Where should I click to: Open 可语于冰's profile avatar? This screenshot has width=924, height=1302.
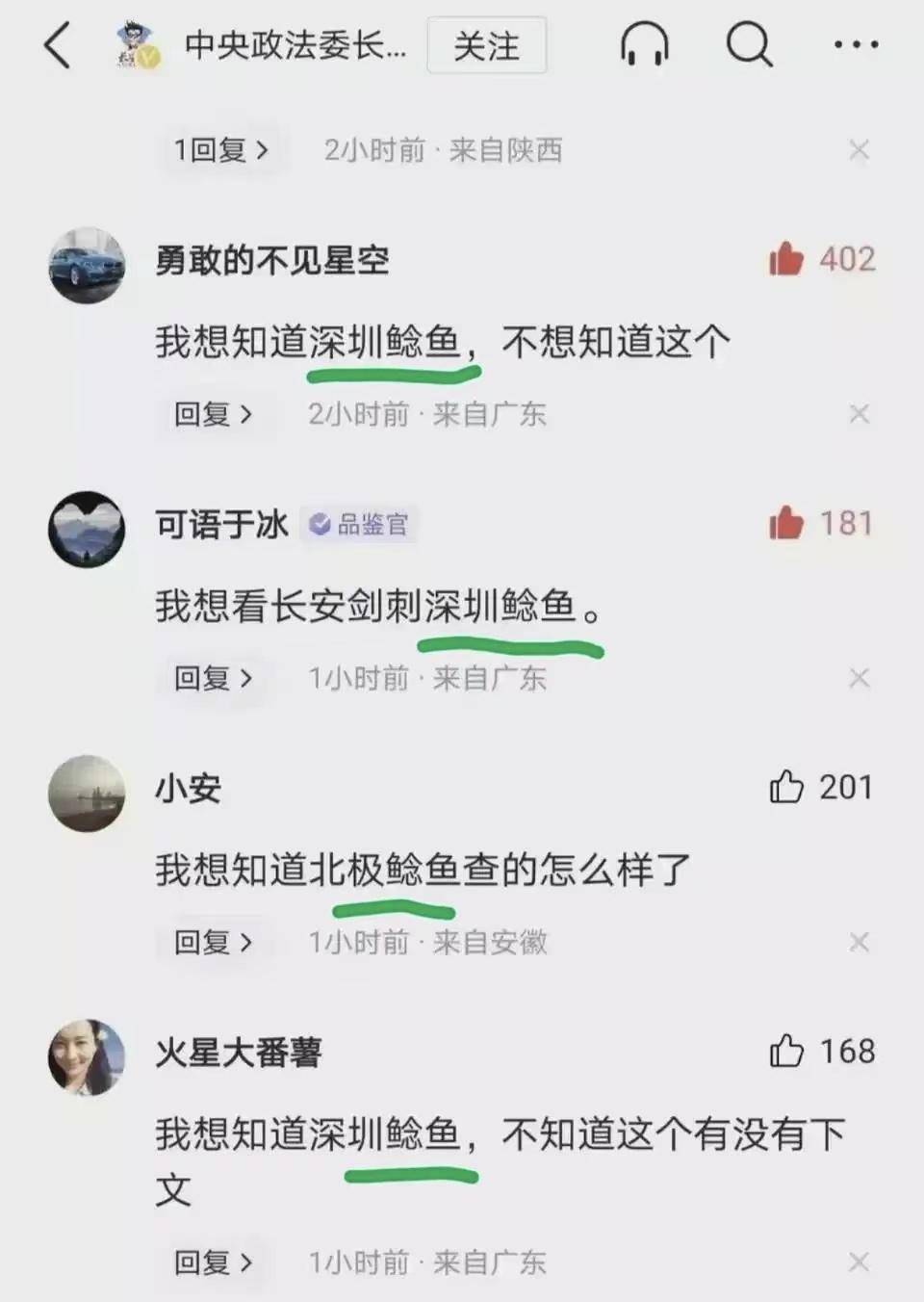pyautogui.click(x=87, y=529)
